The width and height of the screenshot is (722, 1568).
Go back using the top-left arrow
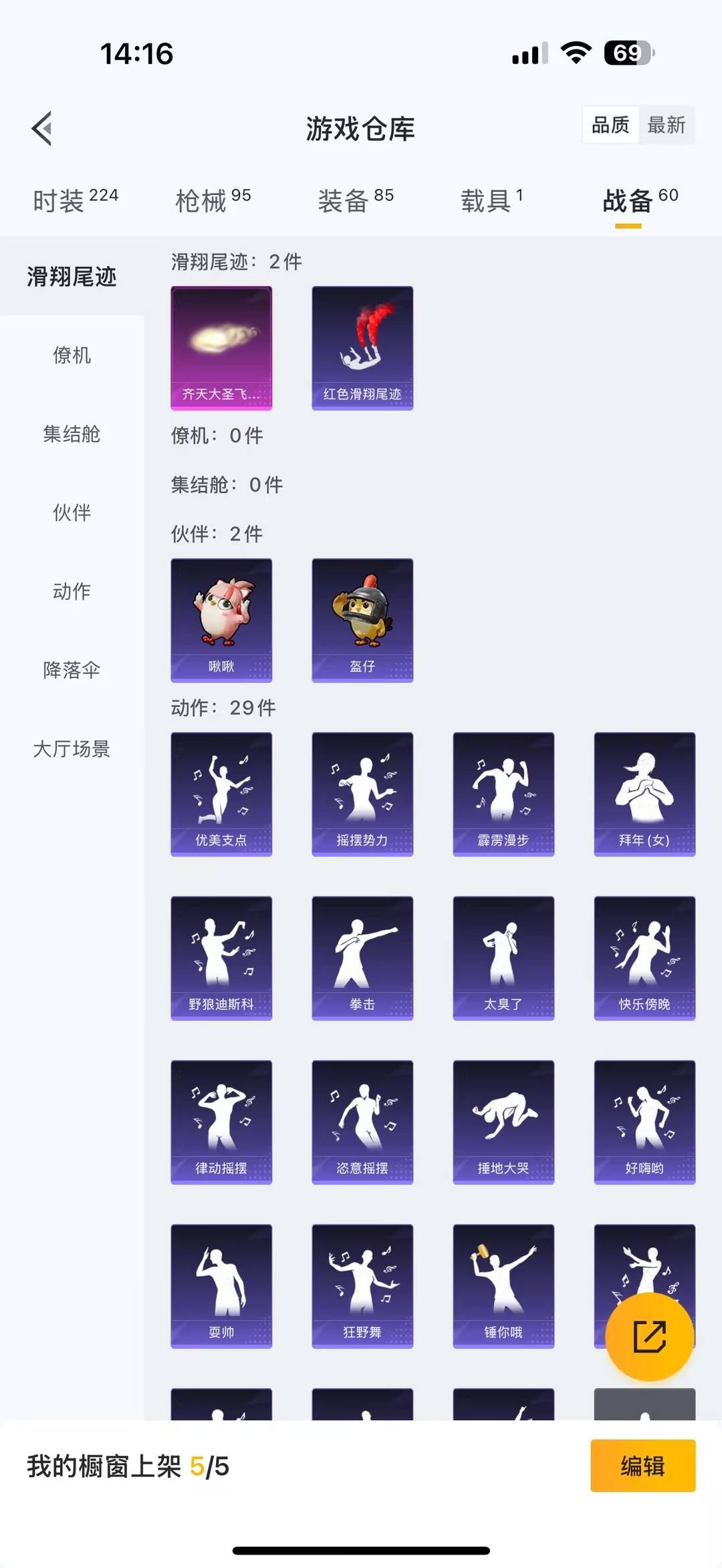coord(42,128)
